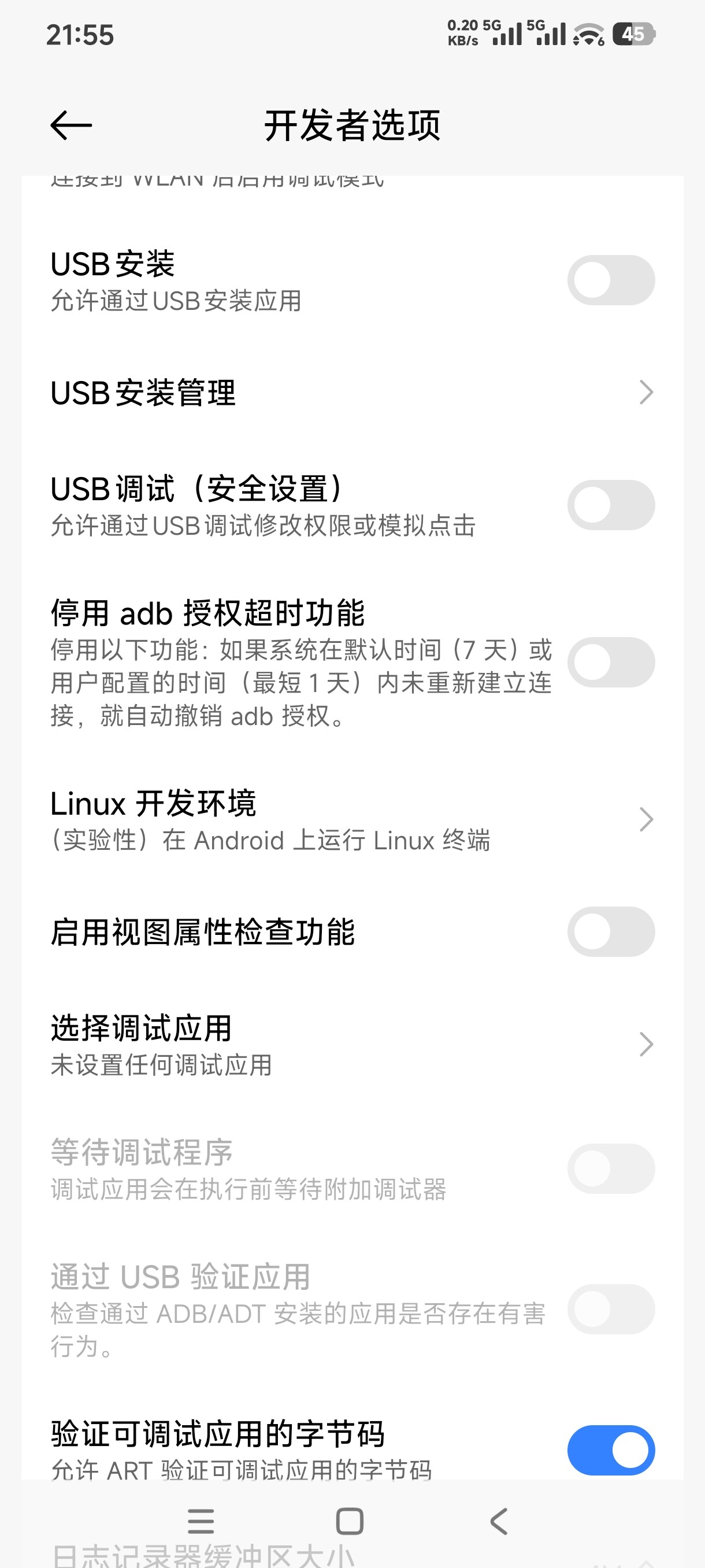
Task: Tap the system home button
Action: coord(350,1521)
